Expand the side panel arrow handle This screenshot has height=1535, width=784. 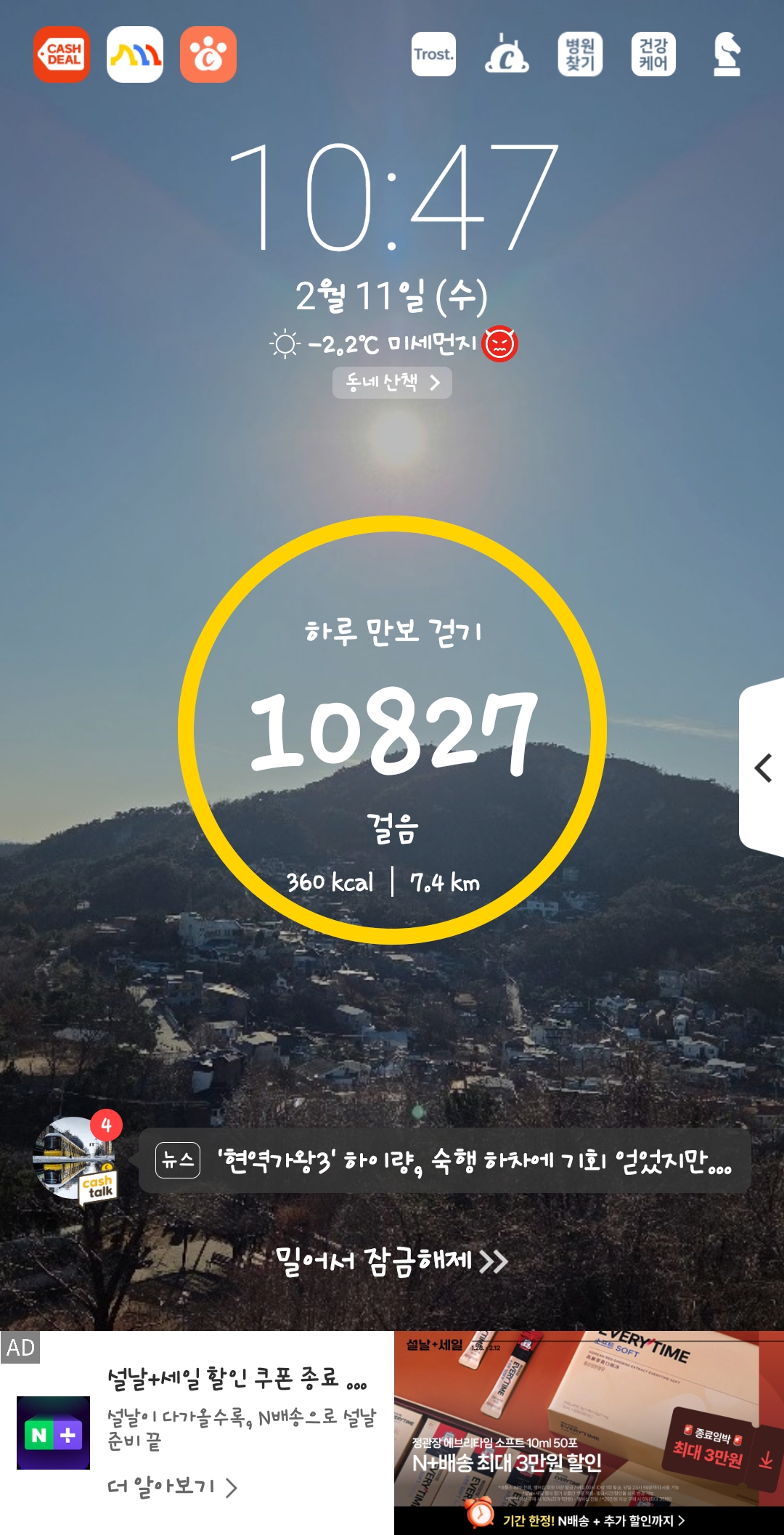(763, 767)
